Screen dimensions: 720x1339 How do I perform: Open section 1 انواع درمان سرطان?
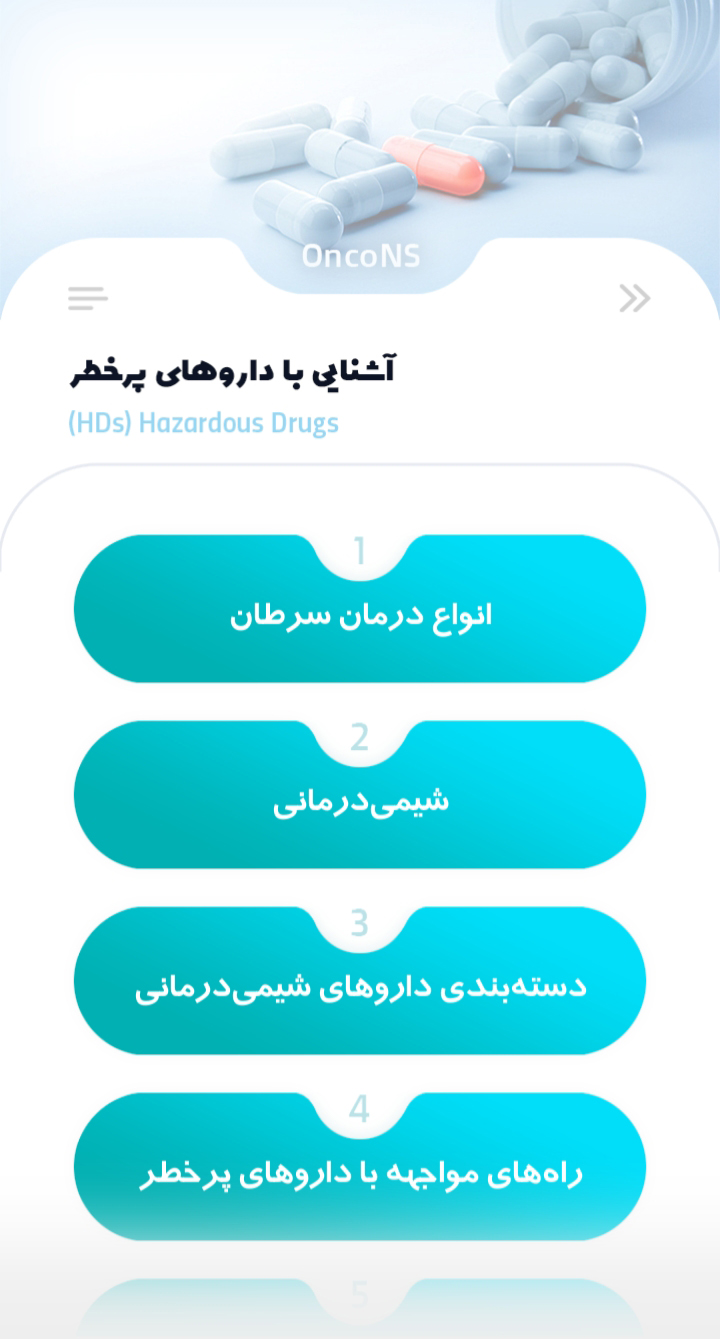360,615
